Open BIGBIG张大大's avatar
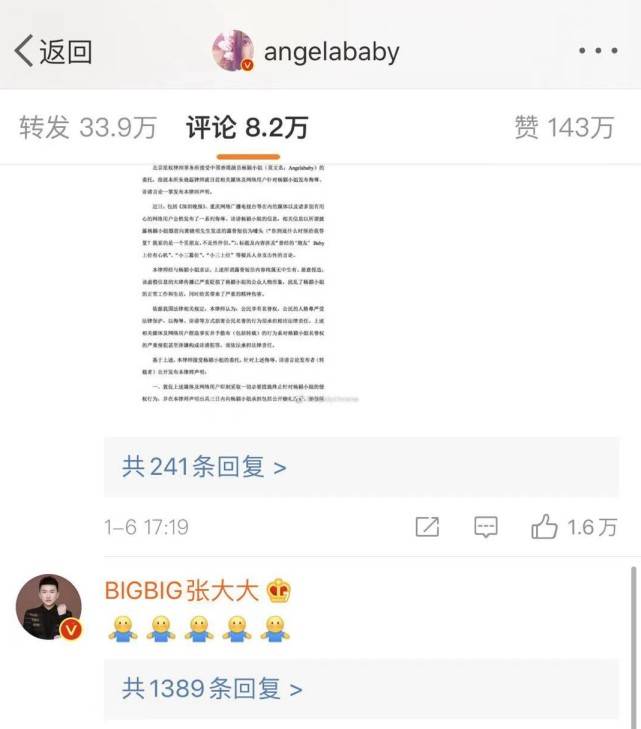This screenshot has height=729, width=641. (50, 606)
